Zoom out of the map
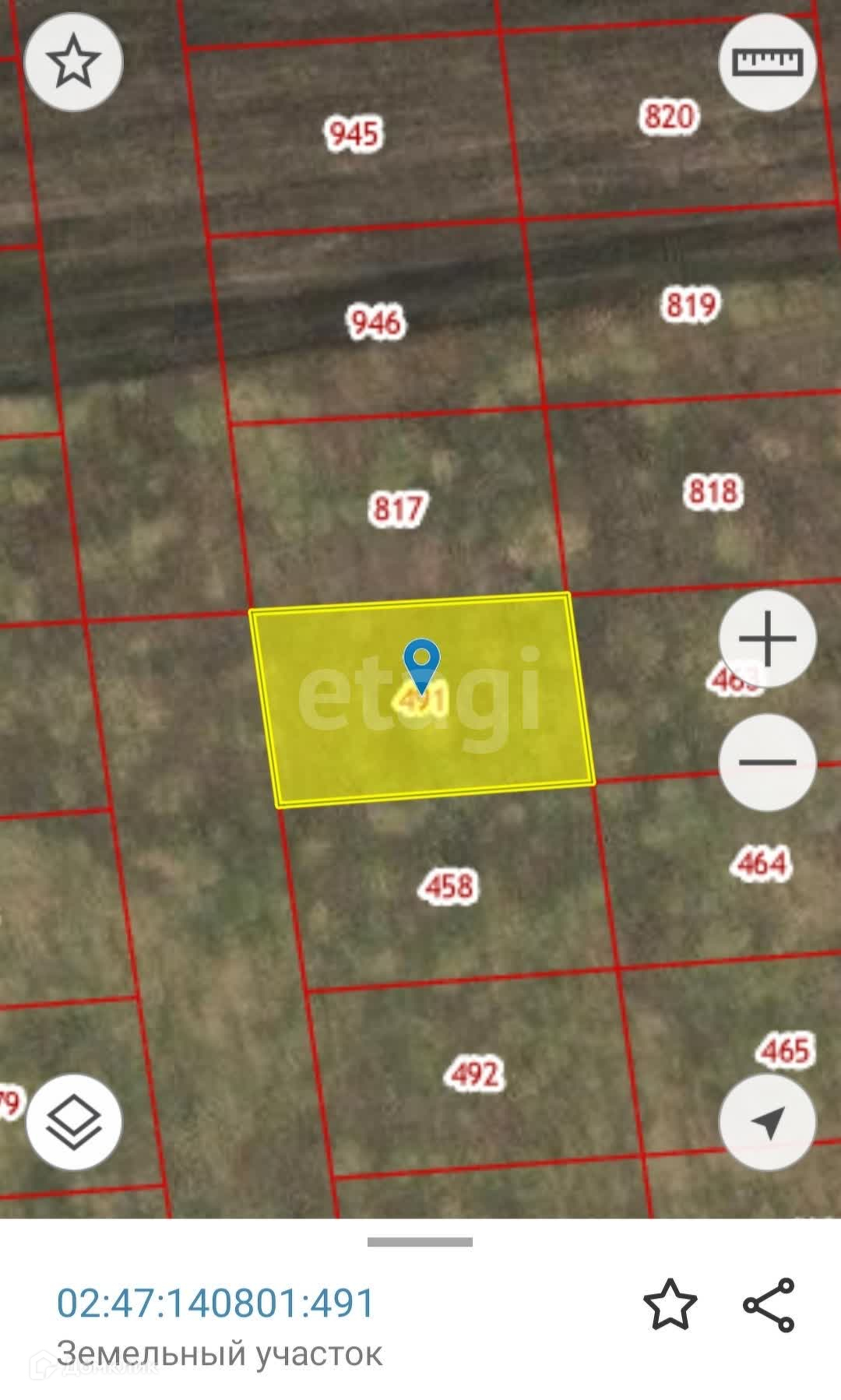 point(767,762)
